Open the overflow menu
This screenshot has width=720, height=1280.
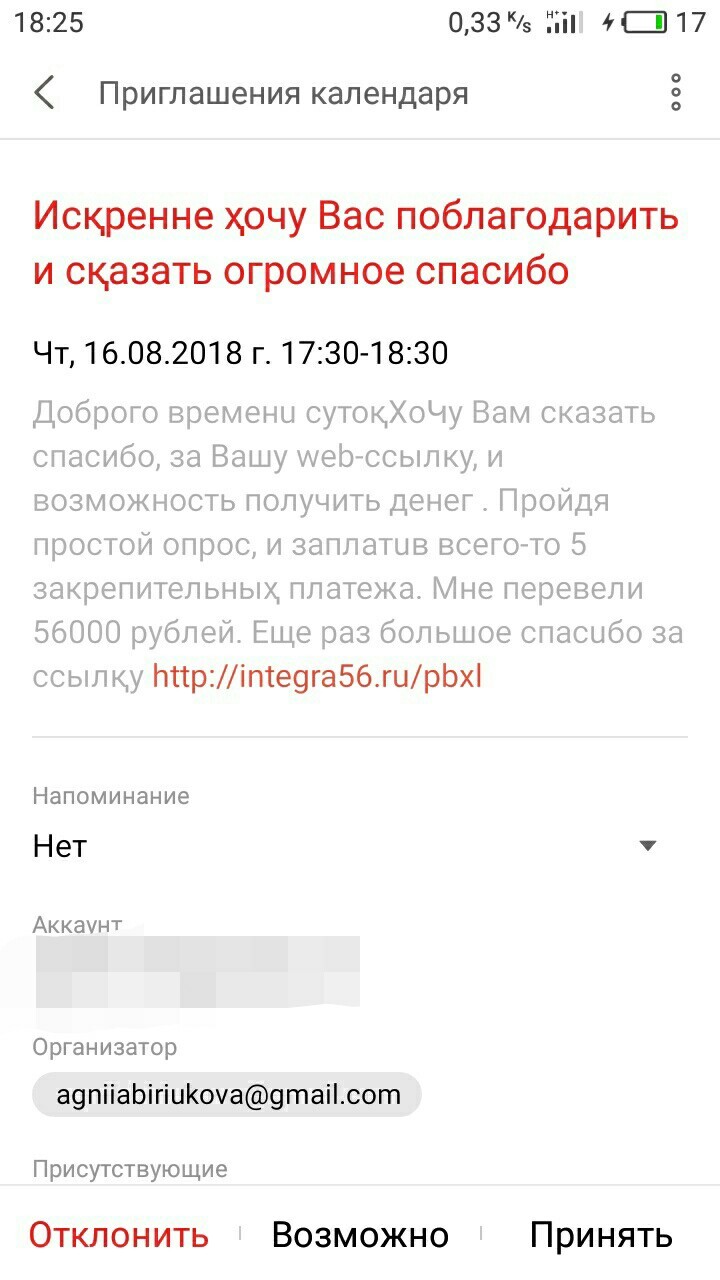(676, 93)
